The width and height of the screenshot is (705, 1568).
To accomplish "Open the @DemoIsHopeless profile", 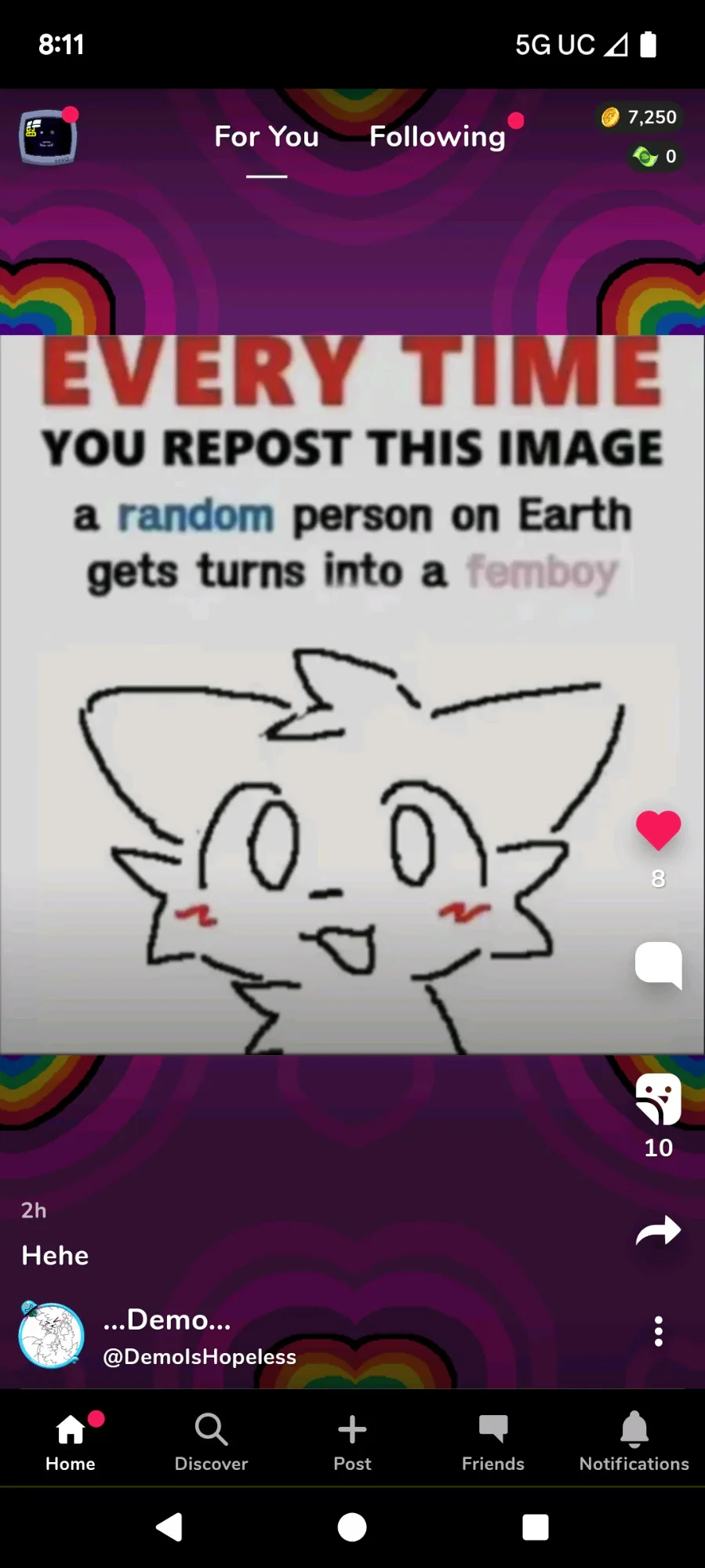I will [x=199, y=1356].
